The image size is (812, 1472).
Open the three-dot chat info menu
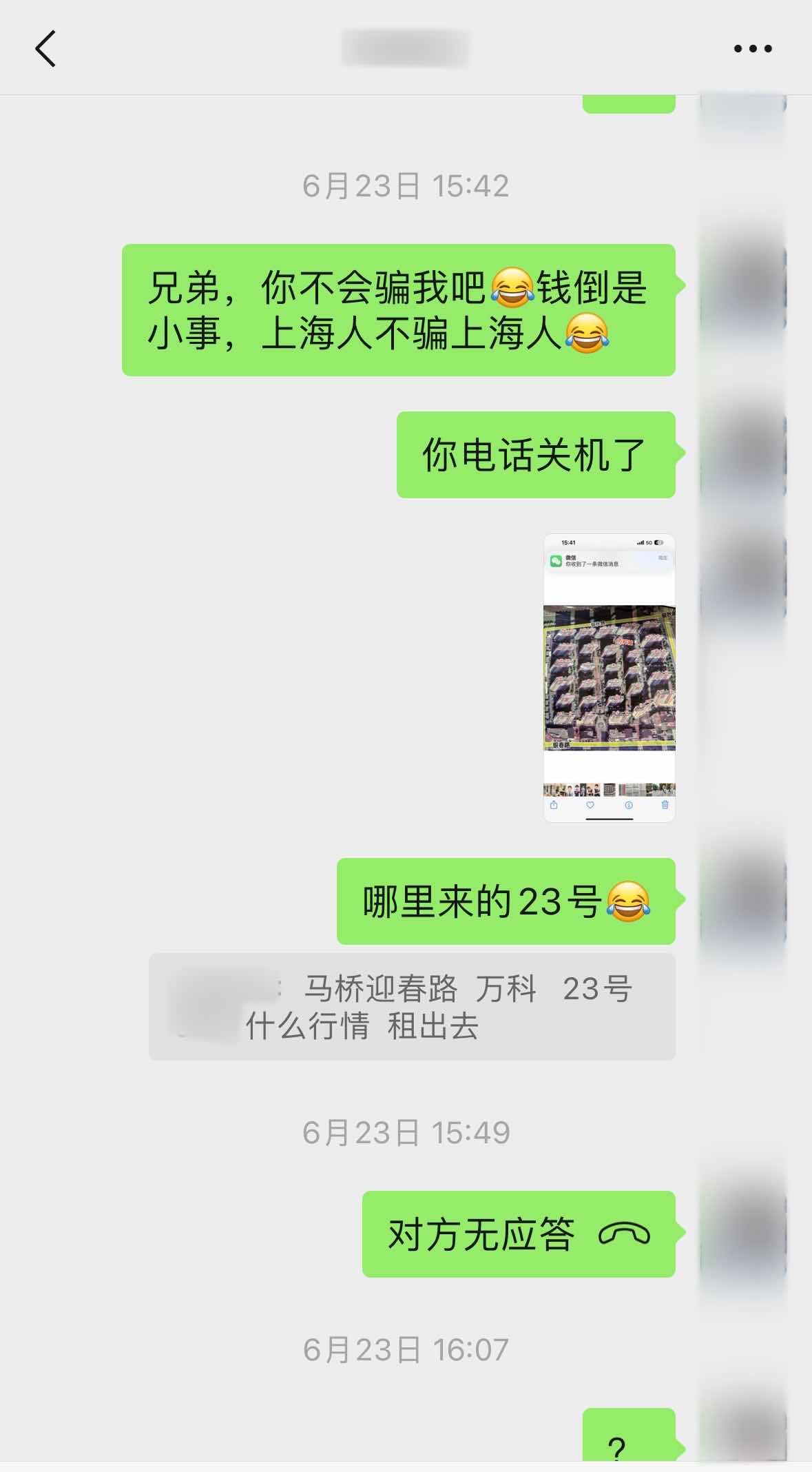(x=752, y=48)
